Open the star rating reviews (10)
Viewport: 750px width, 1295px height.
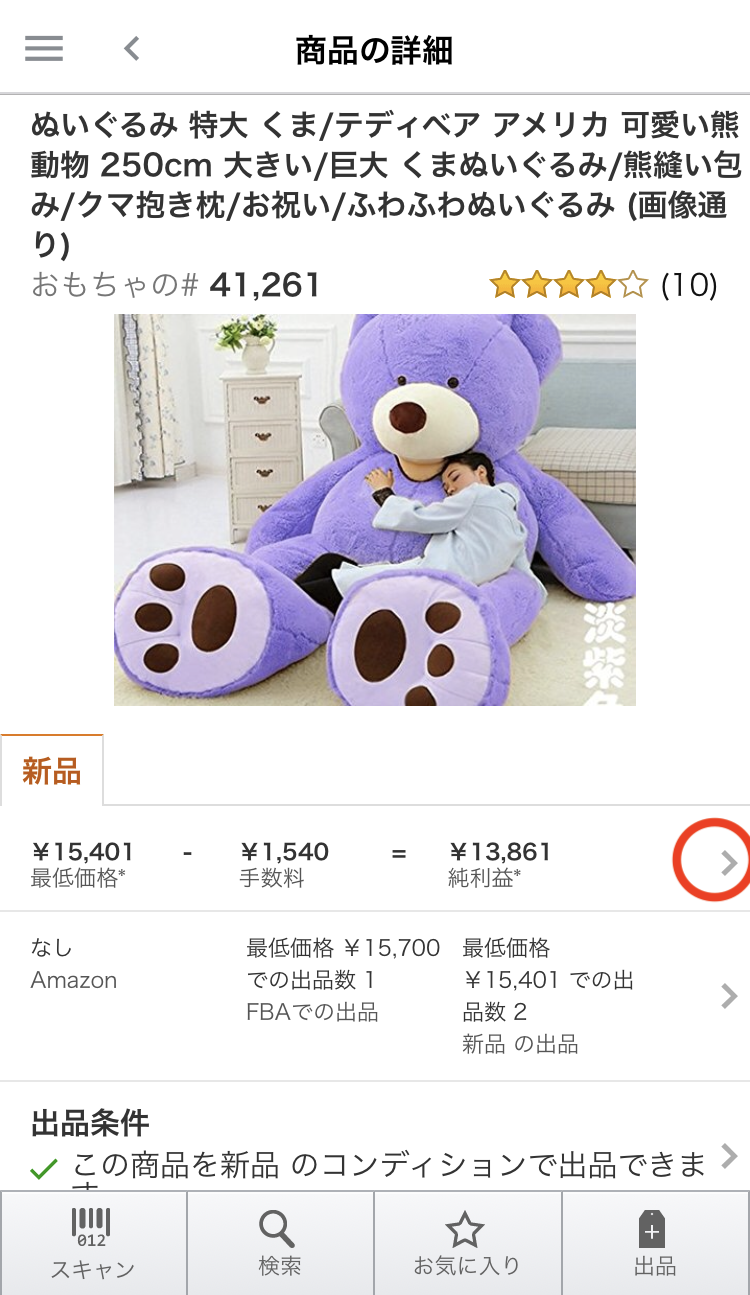pos(603,286)
